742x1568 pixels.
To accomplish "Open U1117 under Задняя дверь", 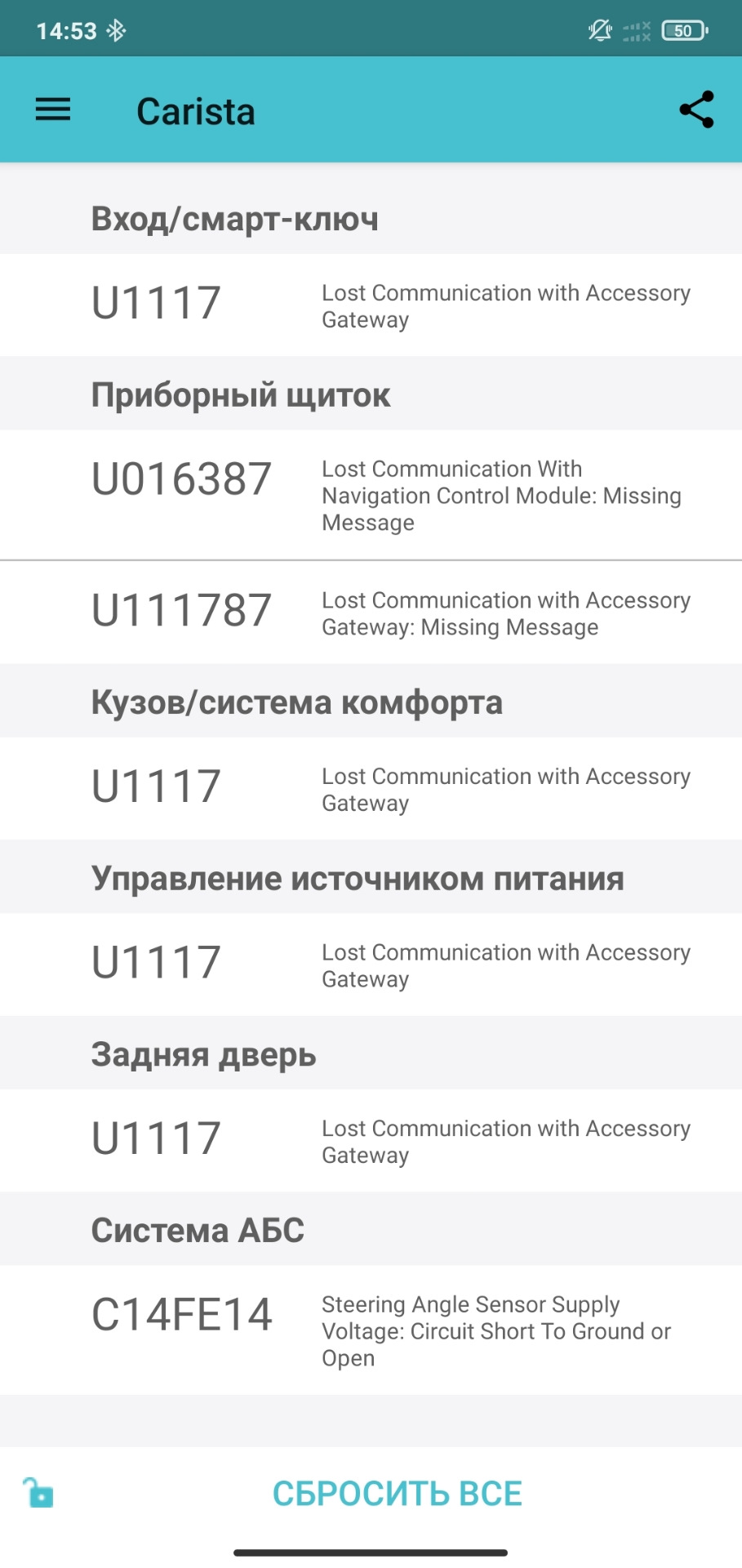I will (371, 1140).
